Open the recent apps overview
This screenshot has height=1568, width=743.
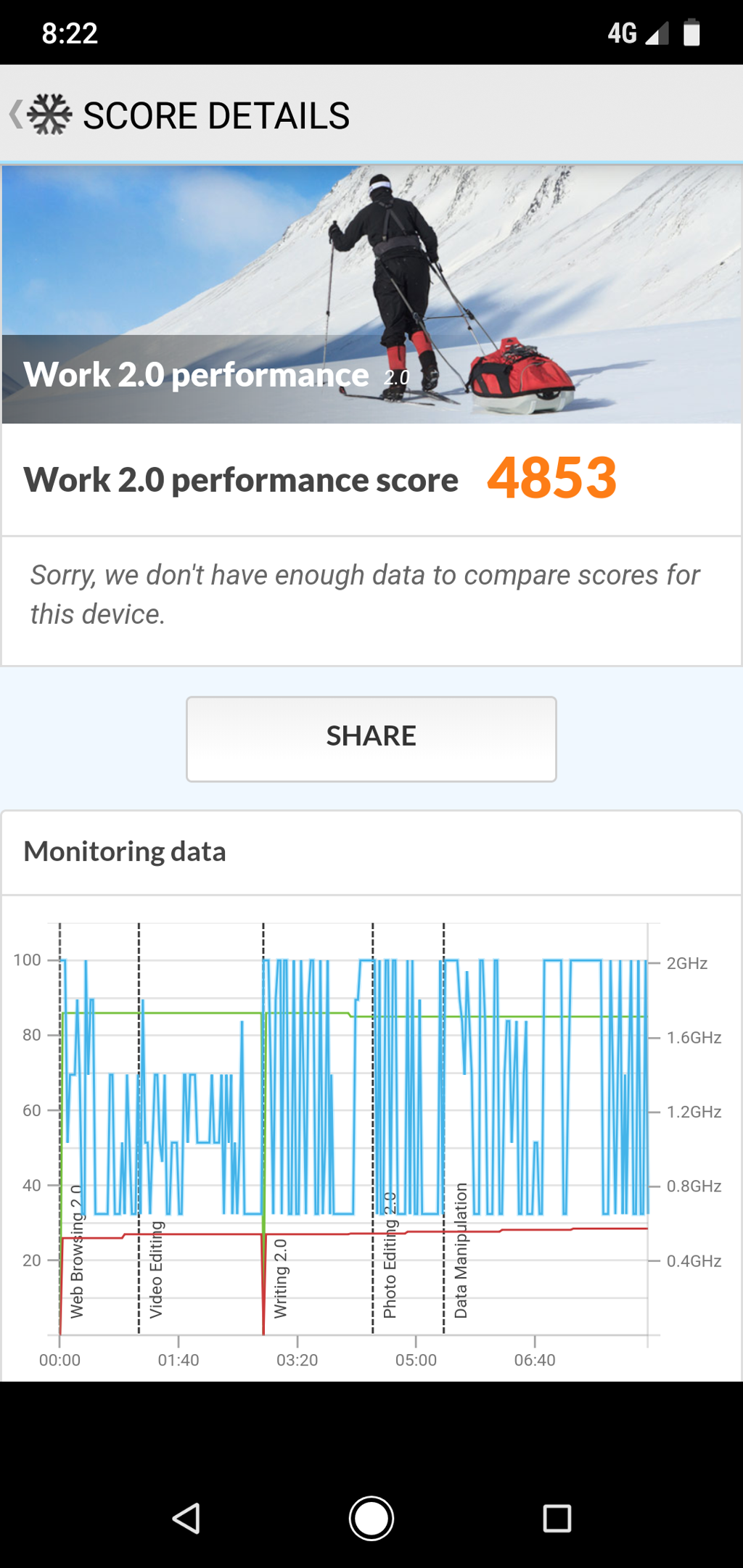point(557,1518)
